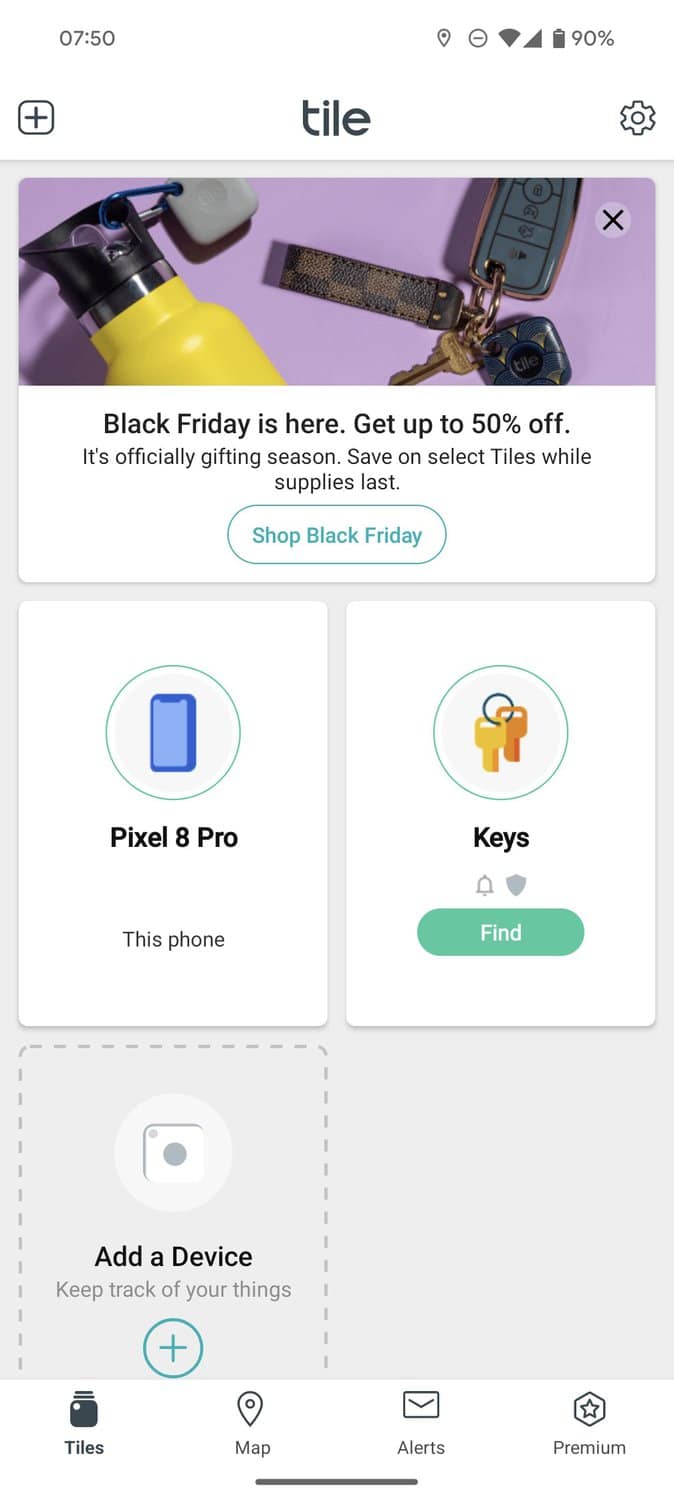Tap the add Tile plus icon
674x1500 pixels.
coord(36,118)
